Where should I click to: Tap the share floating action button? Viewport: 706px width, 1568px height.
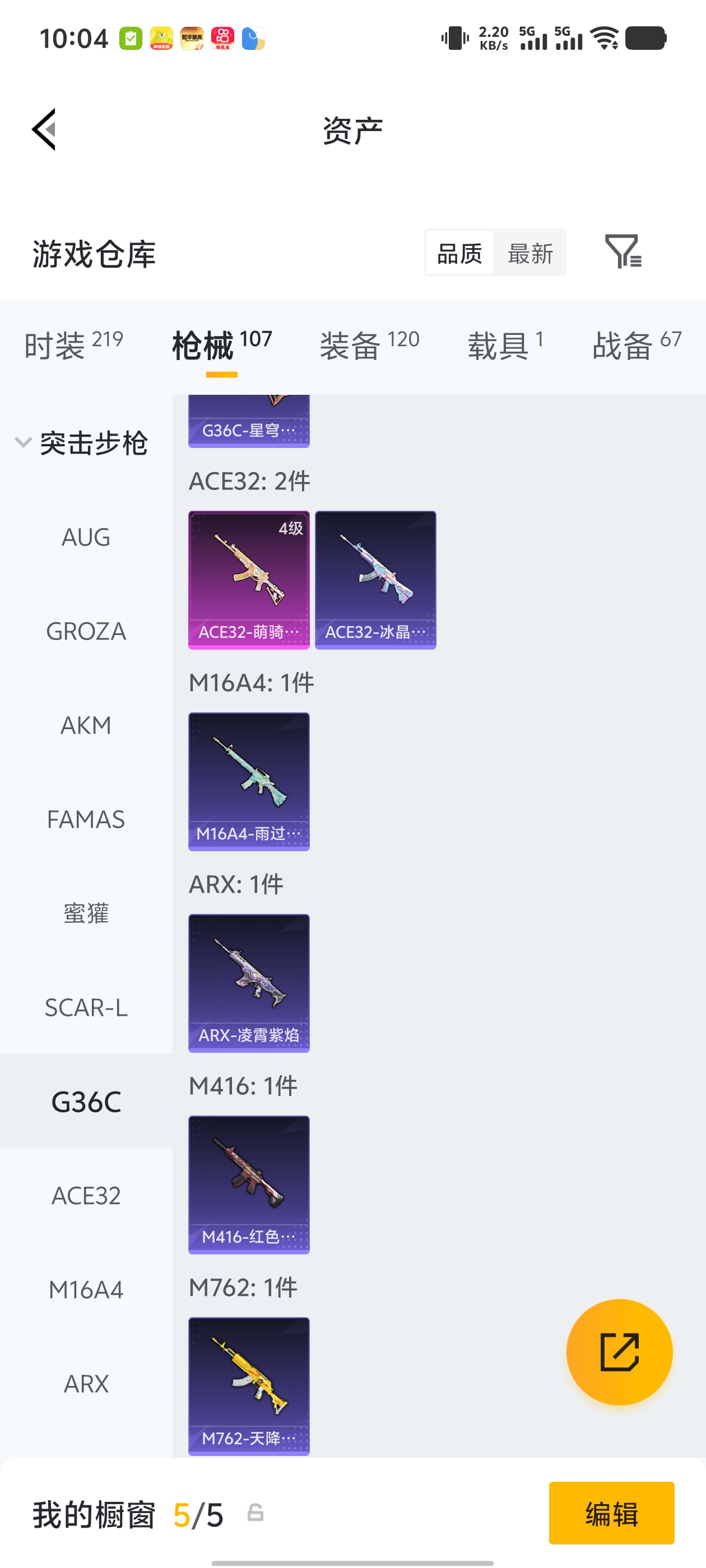pos(619,1352)
